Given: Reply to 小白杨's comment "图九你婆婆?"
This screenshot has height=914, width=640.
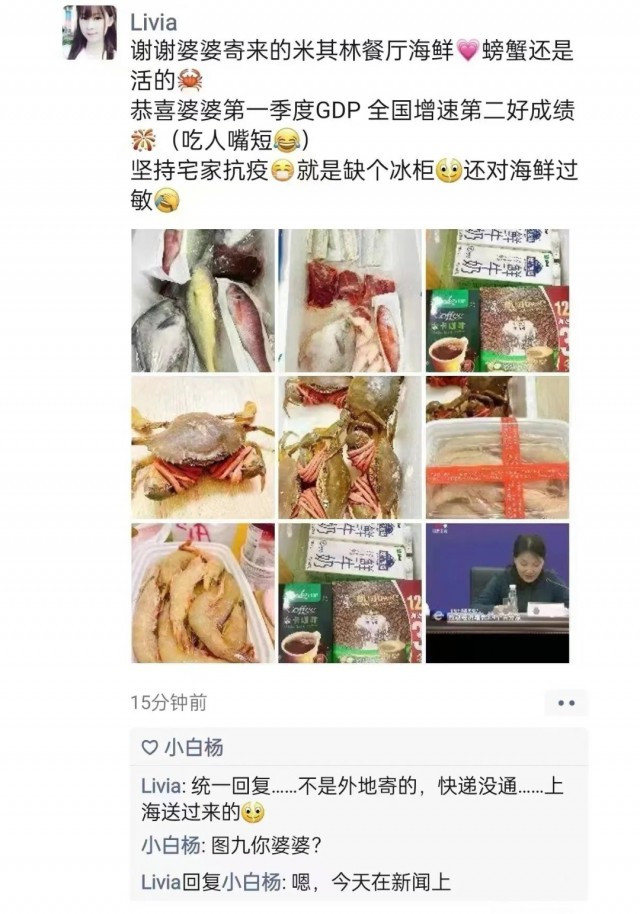Looking at the screenshot, I should pos(262,846).
